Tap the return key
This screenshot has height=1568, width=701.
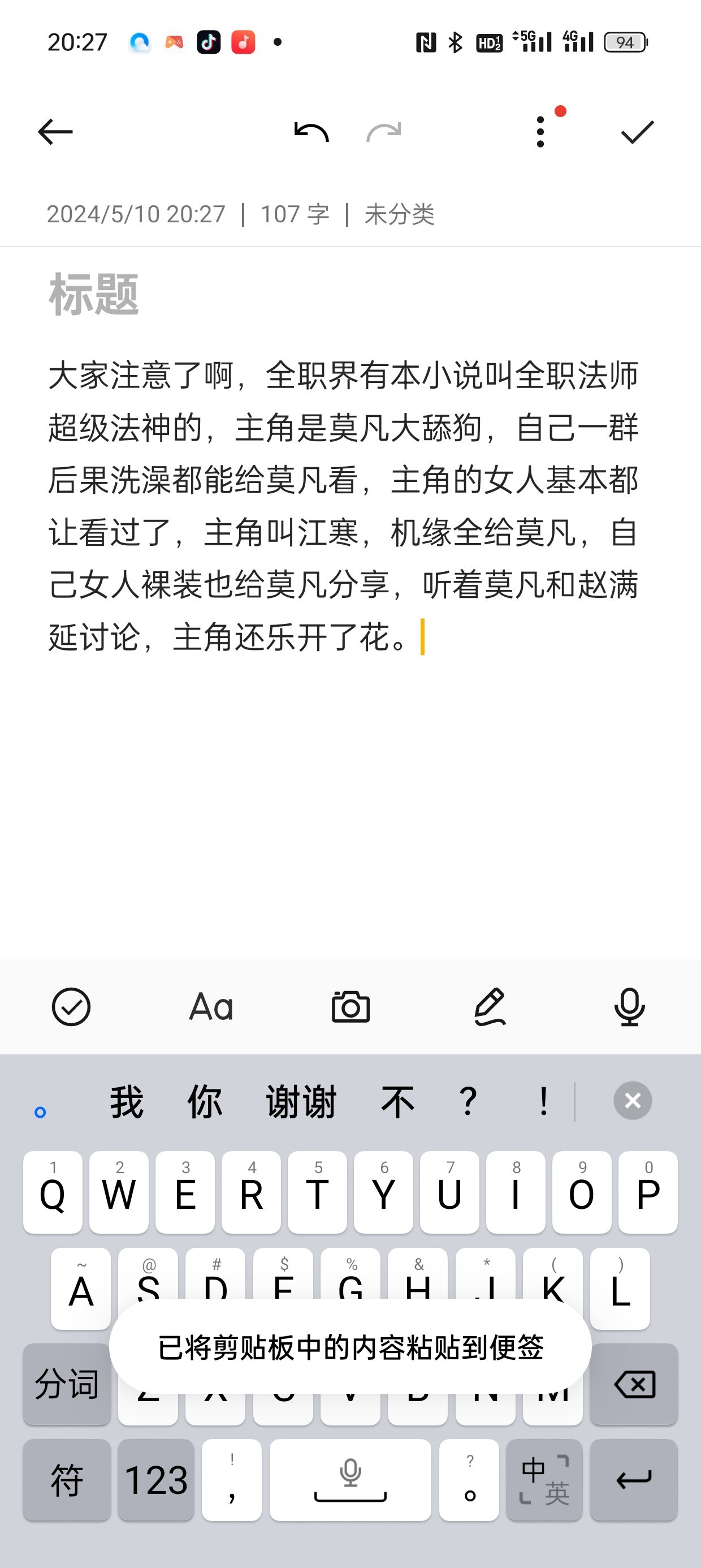point(634,1480)
